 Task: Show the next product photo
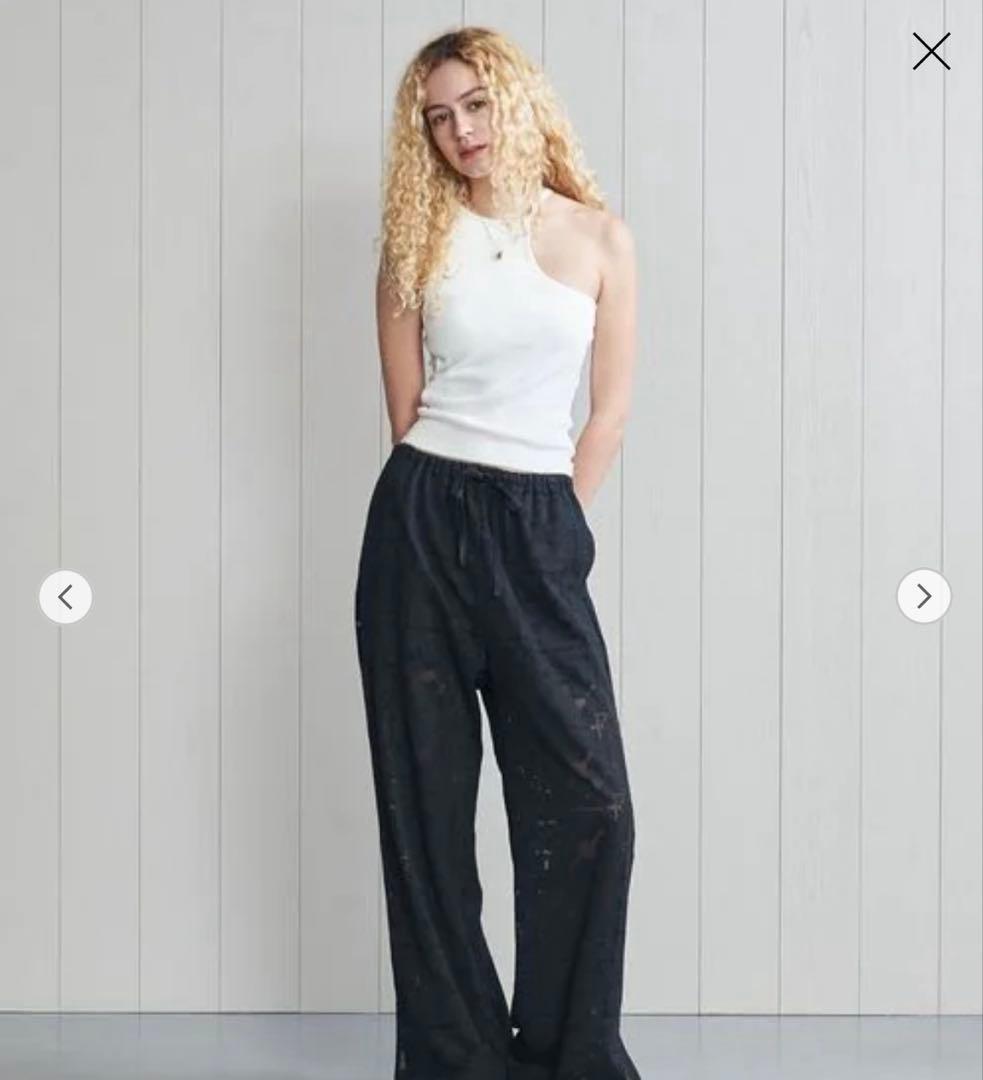coord(923,596)
